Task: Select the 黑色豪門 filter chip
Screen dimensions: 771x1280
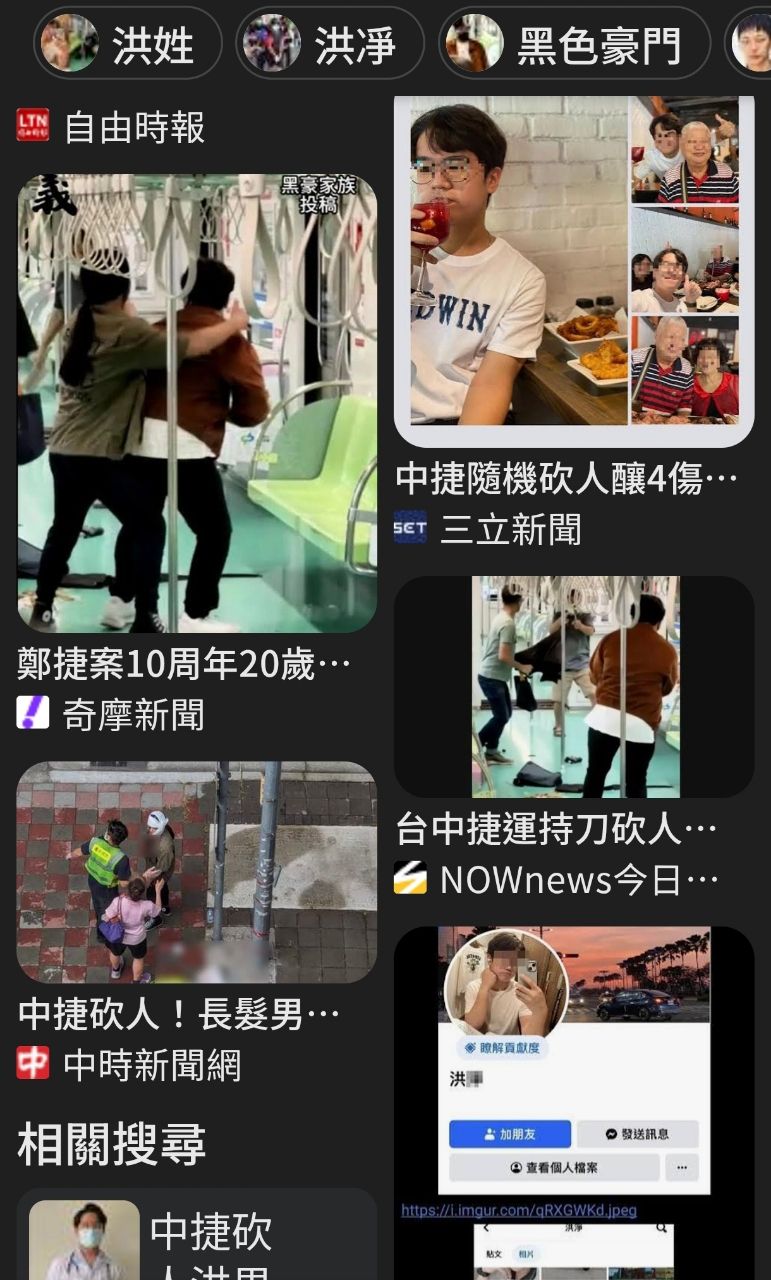Action: (574, 44)
